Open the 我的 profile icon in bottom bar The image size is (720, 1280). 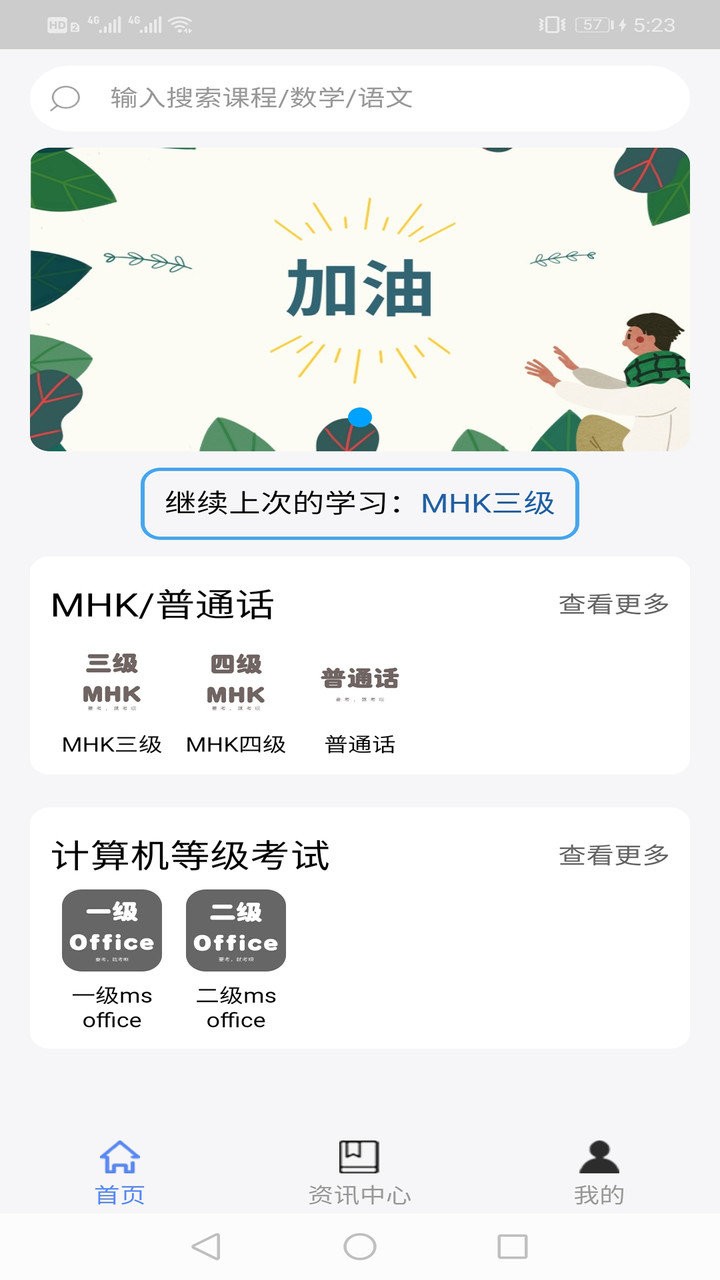(599, 1157)
